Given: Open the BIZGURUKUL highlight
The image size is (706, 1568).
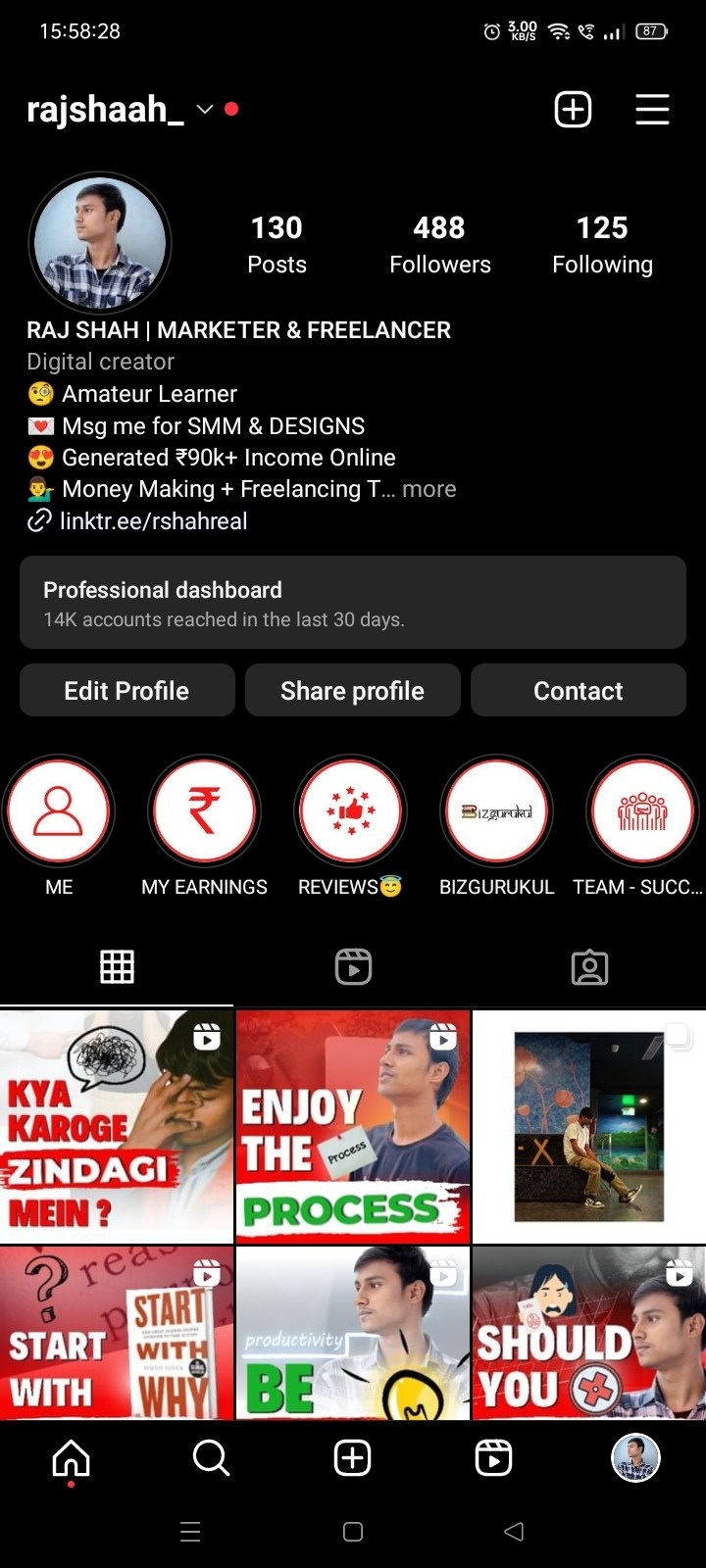Looking at the screenshot, I should coord(496,811).
